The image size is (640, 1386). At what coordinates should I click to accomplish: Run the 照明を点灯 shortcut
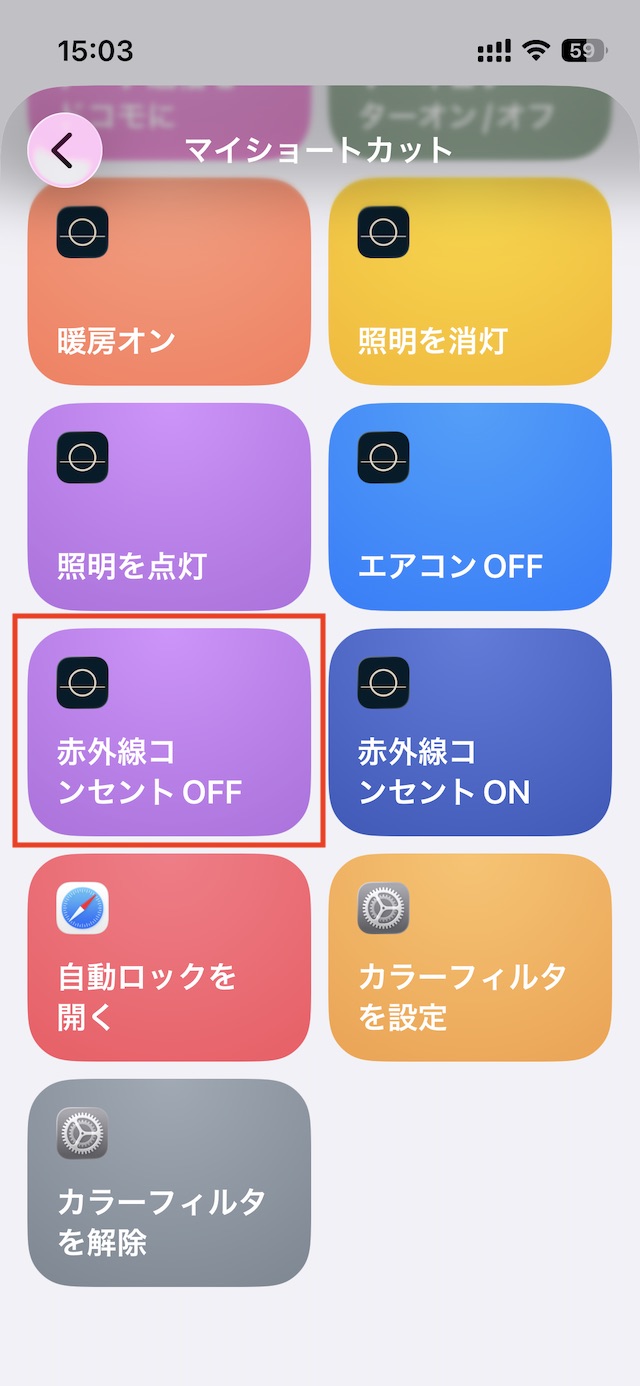169,507
